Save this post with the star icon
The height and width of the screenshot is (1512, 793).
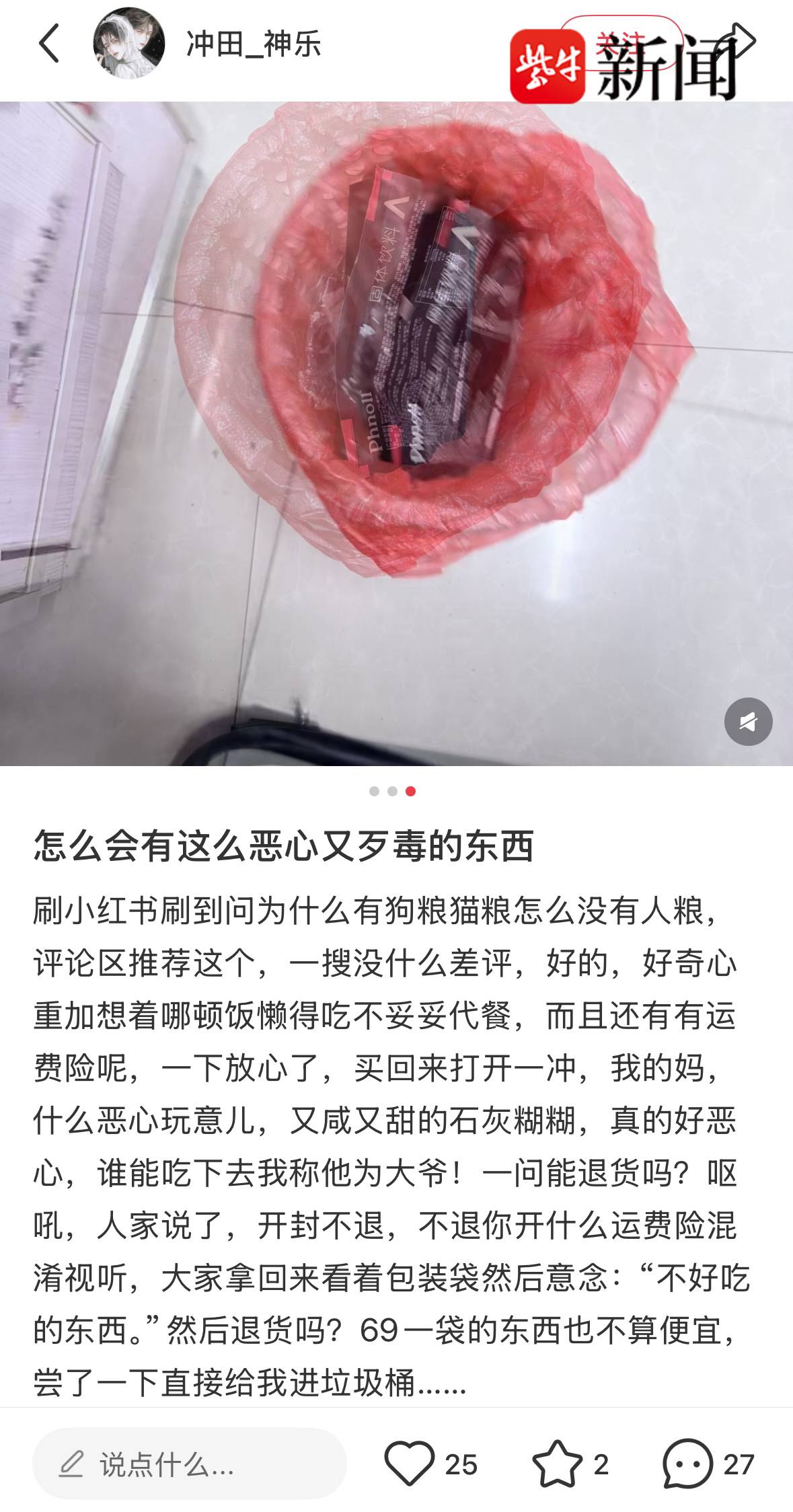pos(557,1464)
